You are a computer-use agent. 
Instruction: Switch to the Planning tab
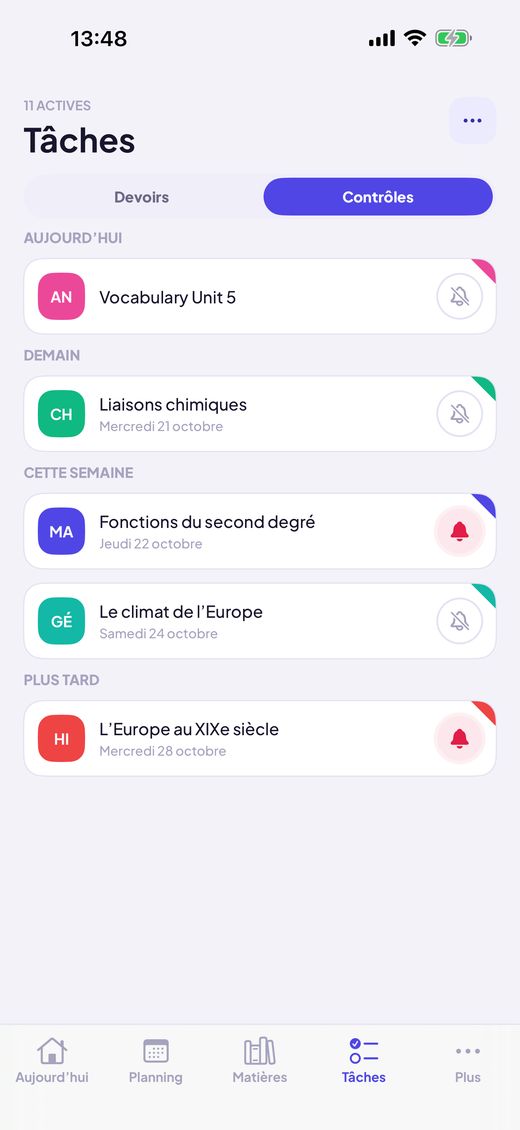156,1061
